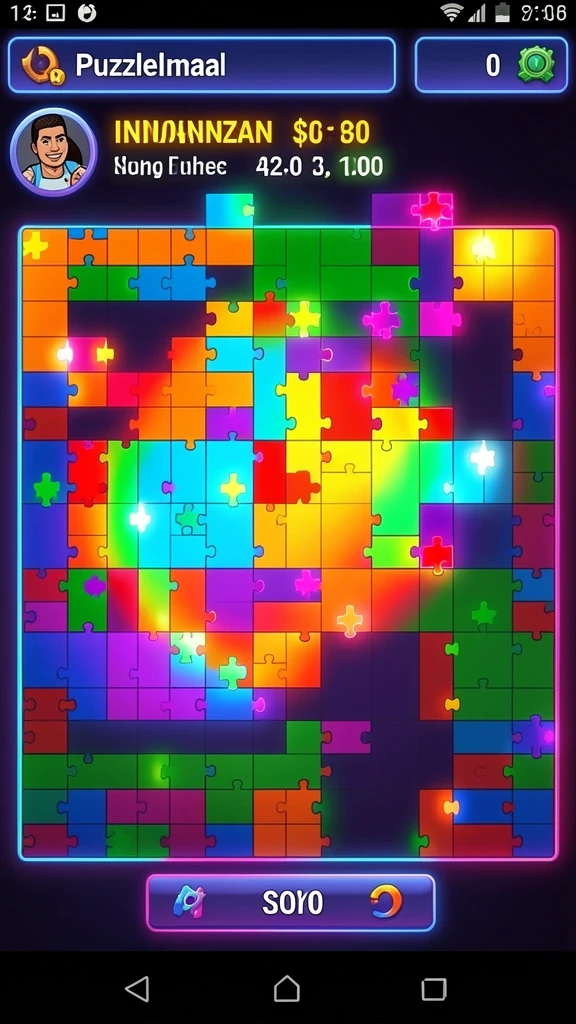This screenshot has width=576, height=1024.
Task: Open the player profile avatar
Action: (54, 152)
